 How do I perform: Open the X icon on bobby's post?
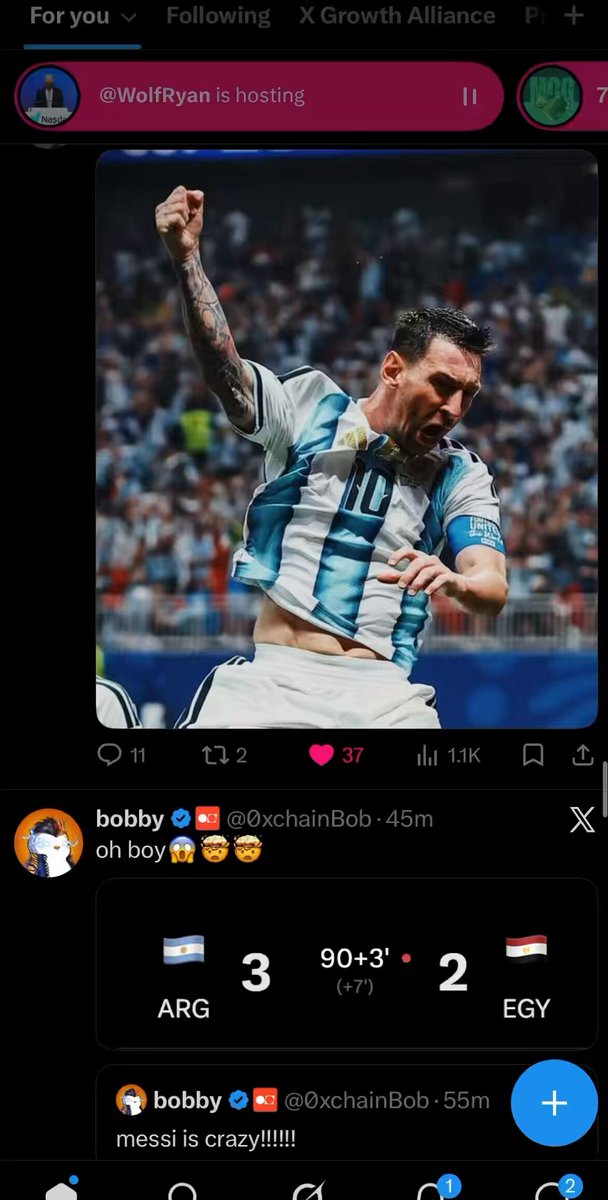point(581,820)
